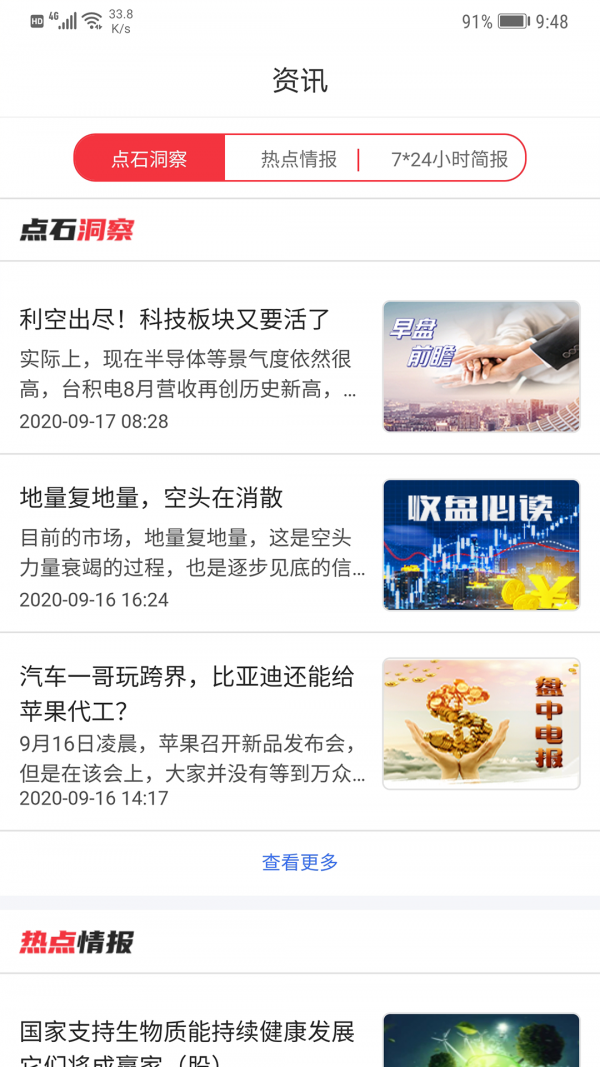Open article 利空出尽！科技板块又要活了
The width and height of the screenshot is (600, 1067).
coord(175,320)
